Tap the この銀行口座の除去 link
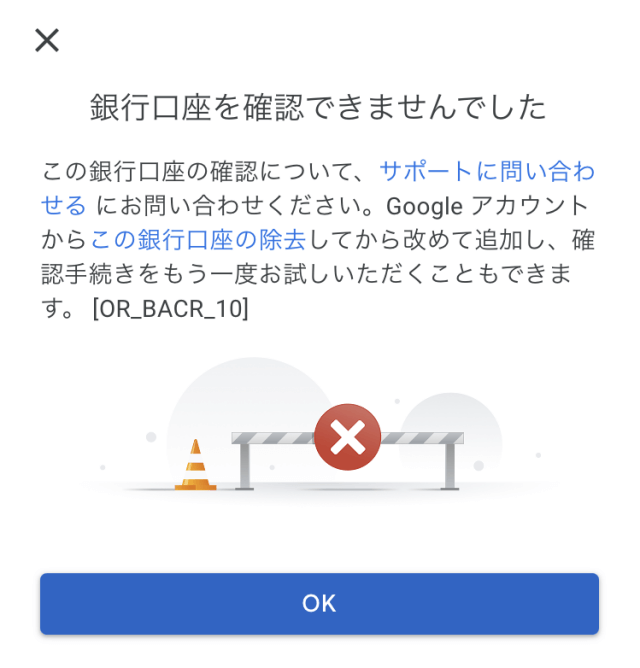This screenshot has height=668, width=640. 197,240
